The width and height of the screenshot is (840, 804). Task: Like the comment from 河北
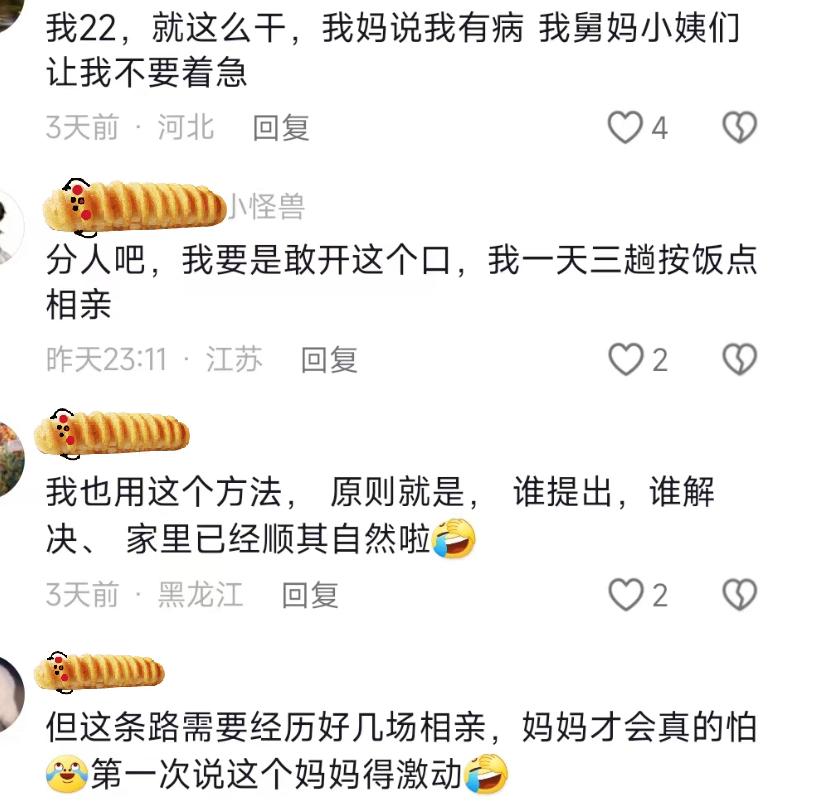click(626, 128)
